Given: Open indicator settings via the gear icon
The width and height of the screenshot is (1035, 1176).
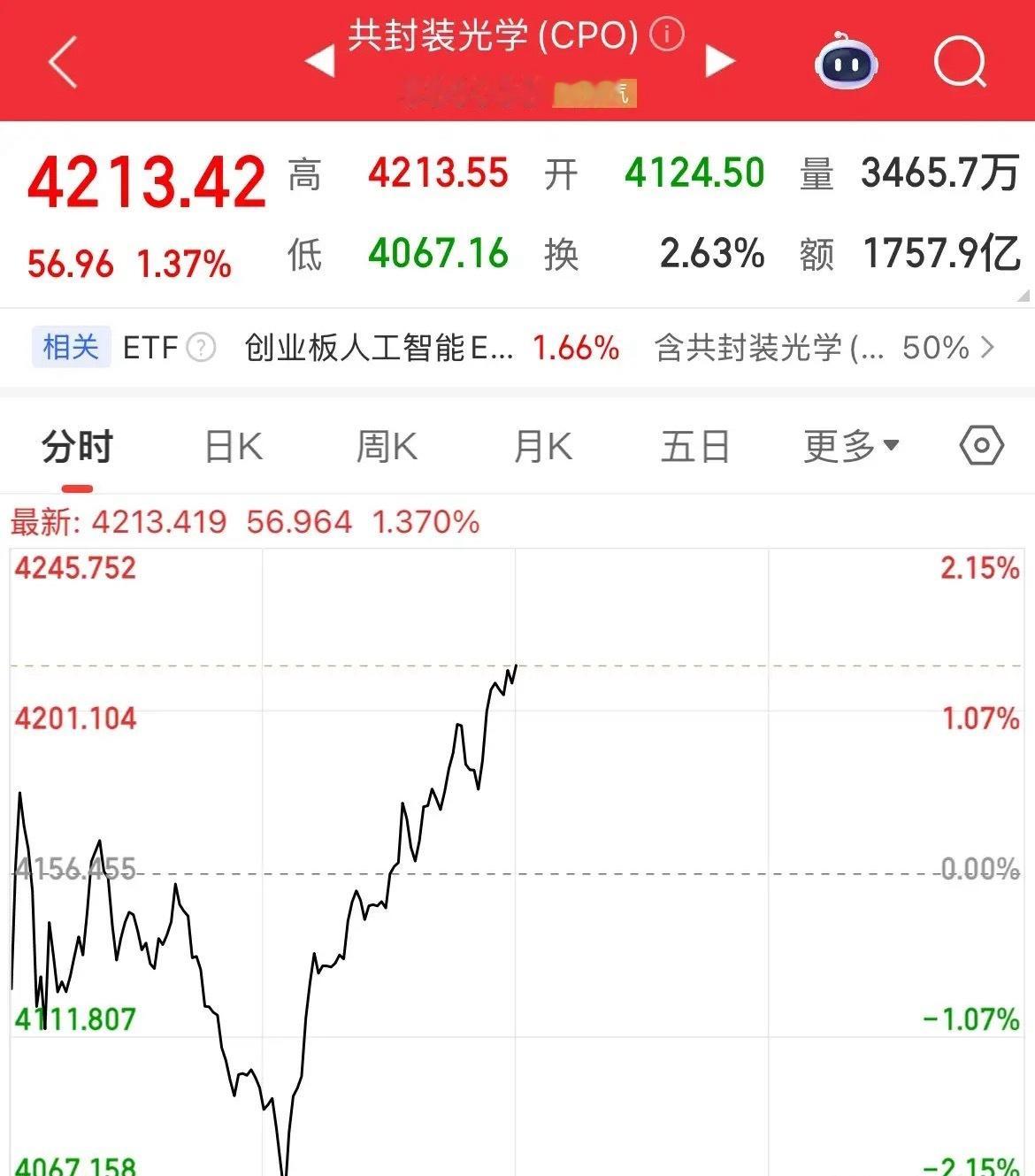Looking at the screenshot, I should (982, 447).
